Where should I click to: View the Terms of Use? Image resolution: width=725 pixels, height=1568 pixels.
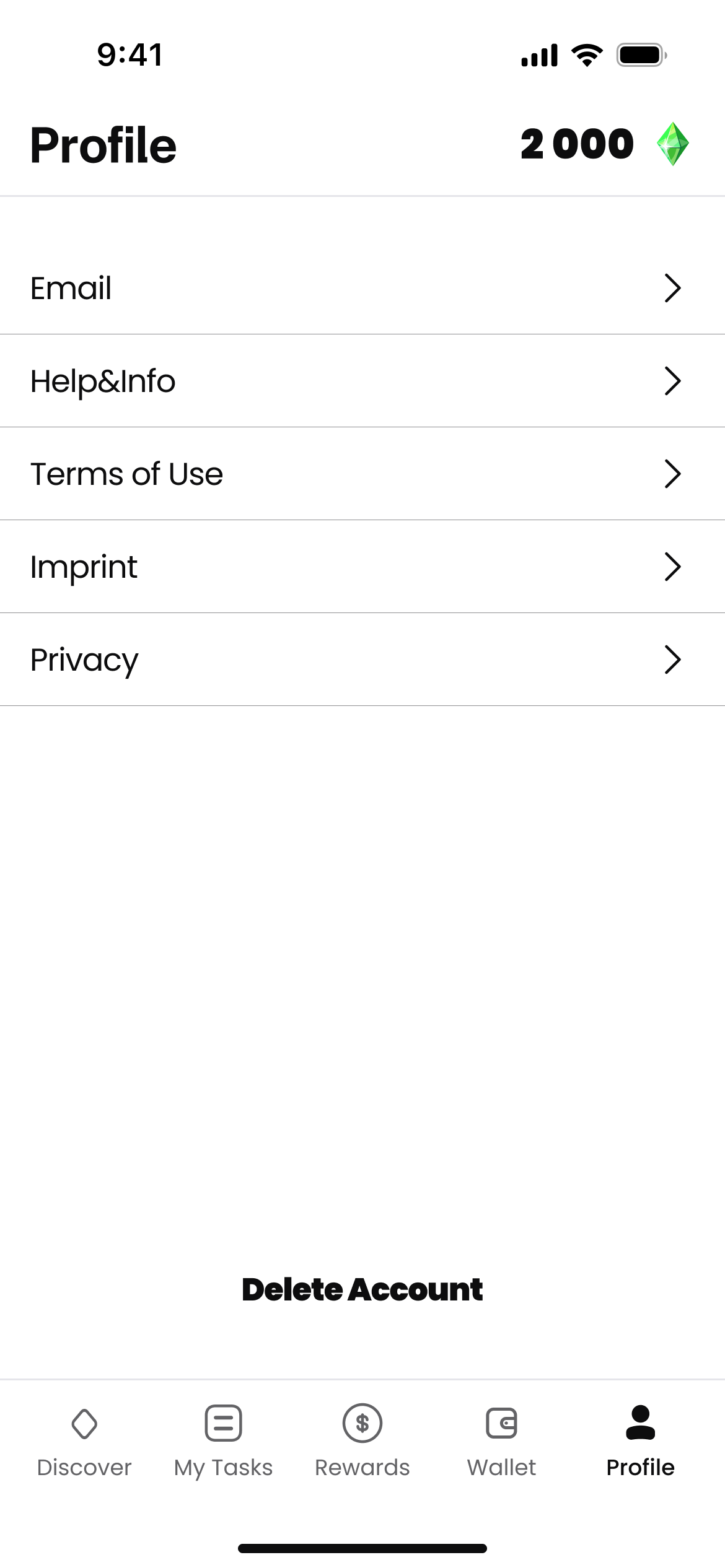pos(362,474)
